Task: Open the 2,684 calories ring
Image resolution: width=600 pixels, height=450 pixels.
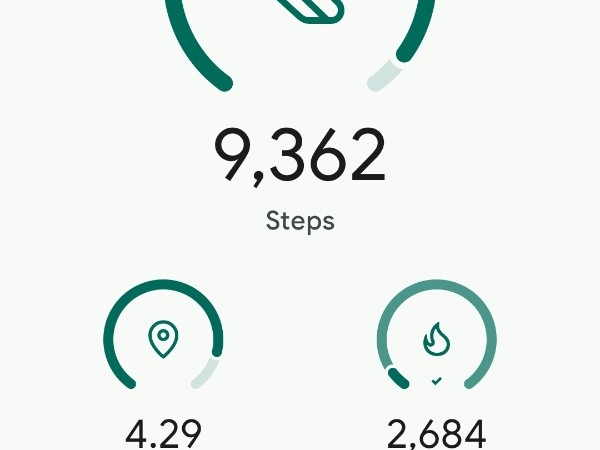Action: point(436,339)
